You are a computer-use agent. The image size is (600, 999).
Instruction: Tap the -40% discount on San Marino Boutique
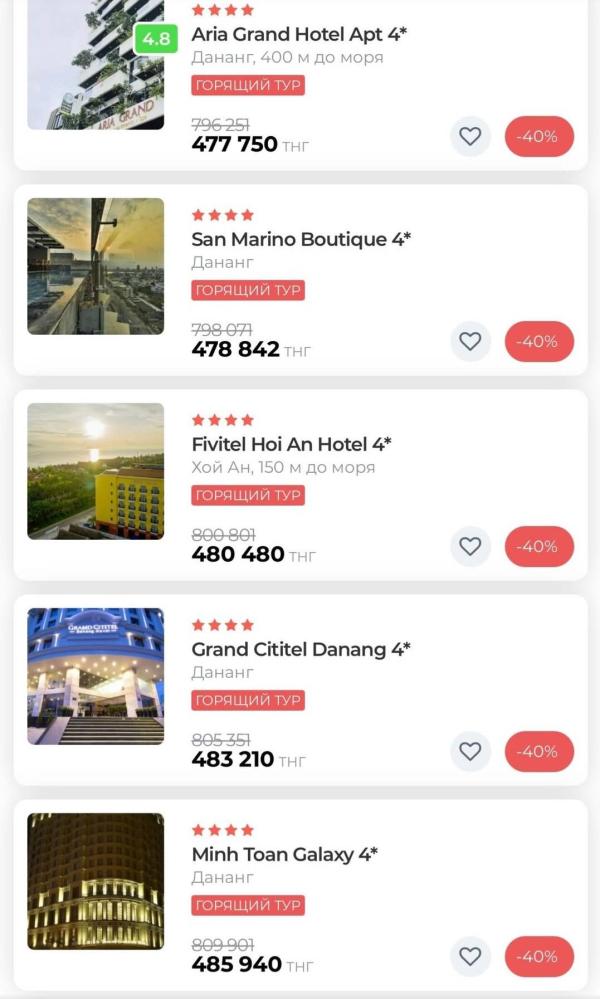pos(539,341)
